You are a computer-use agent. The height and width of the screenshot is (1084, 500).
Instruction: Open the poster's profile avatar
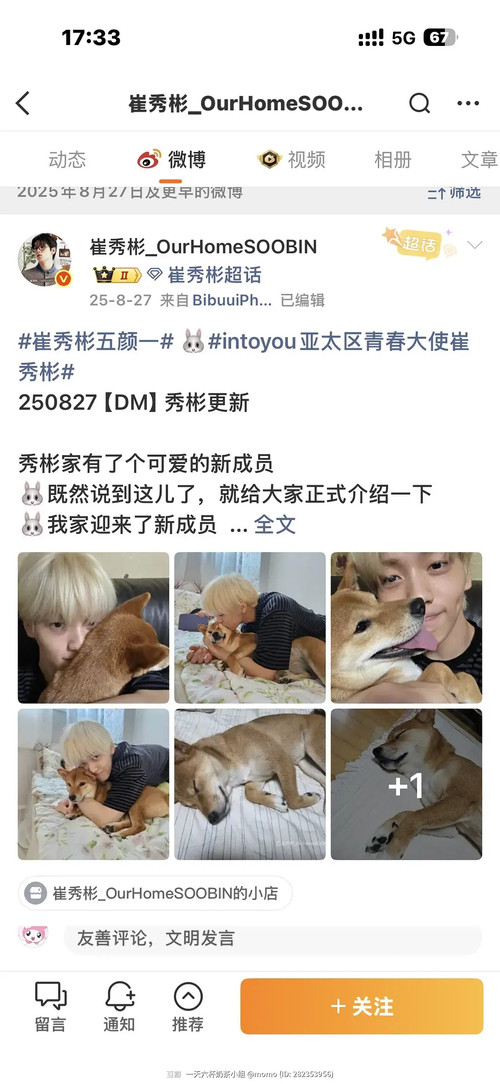(44, 260)
